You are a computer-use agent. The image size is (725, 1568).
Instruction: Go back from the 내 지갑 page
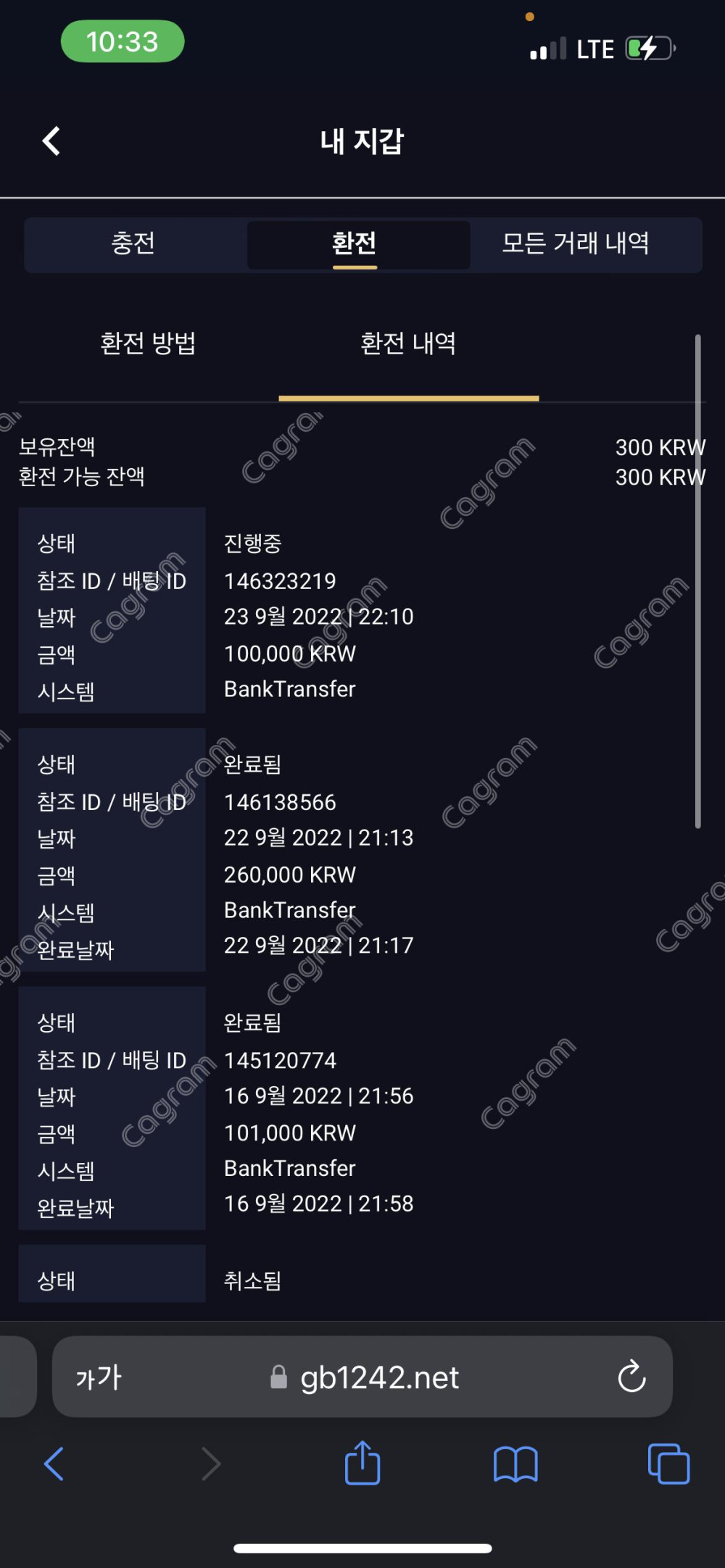[x=51, y=141]
